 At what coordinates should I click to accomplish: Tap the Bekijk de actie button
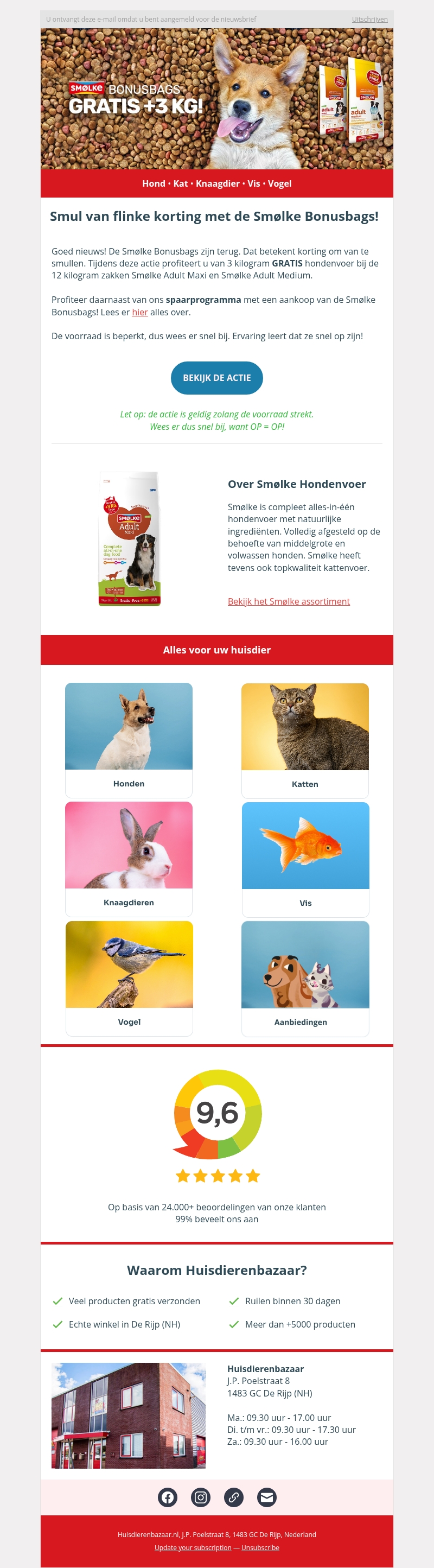pos(216,378)
